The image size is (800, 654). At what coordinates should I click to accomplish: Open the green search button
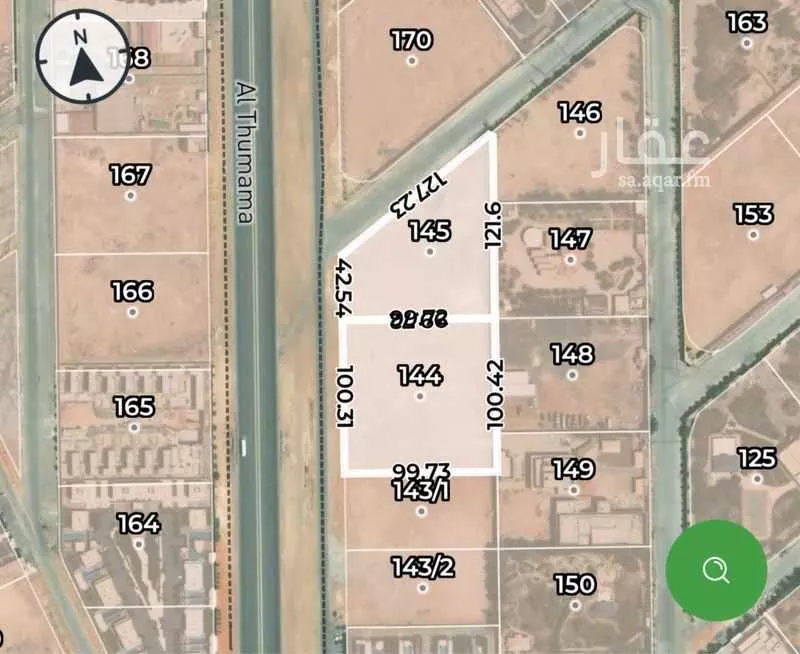point(716,570)
